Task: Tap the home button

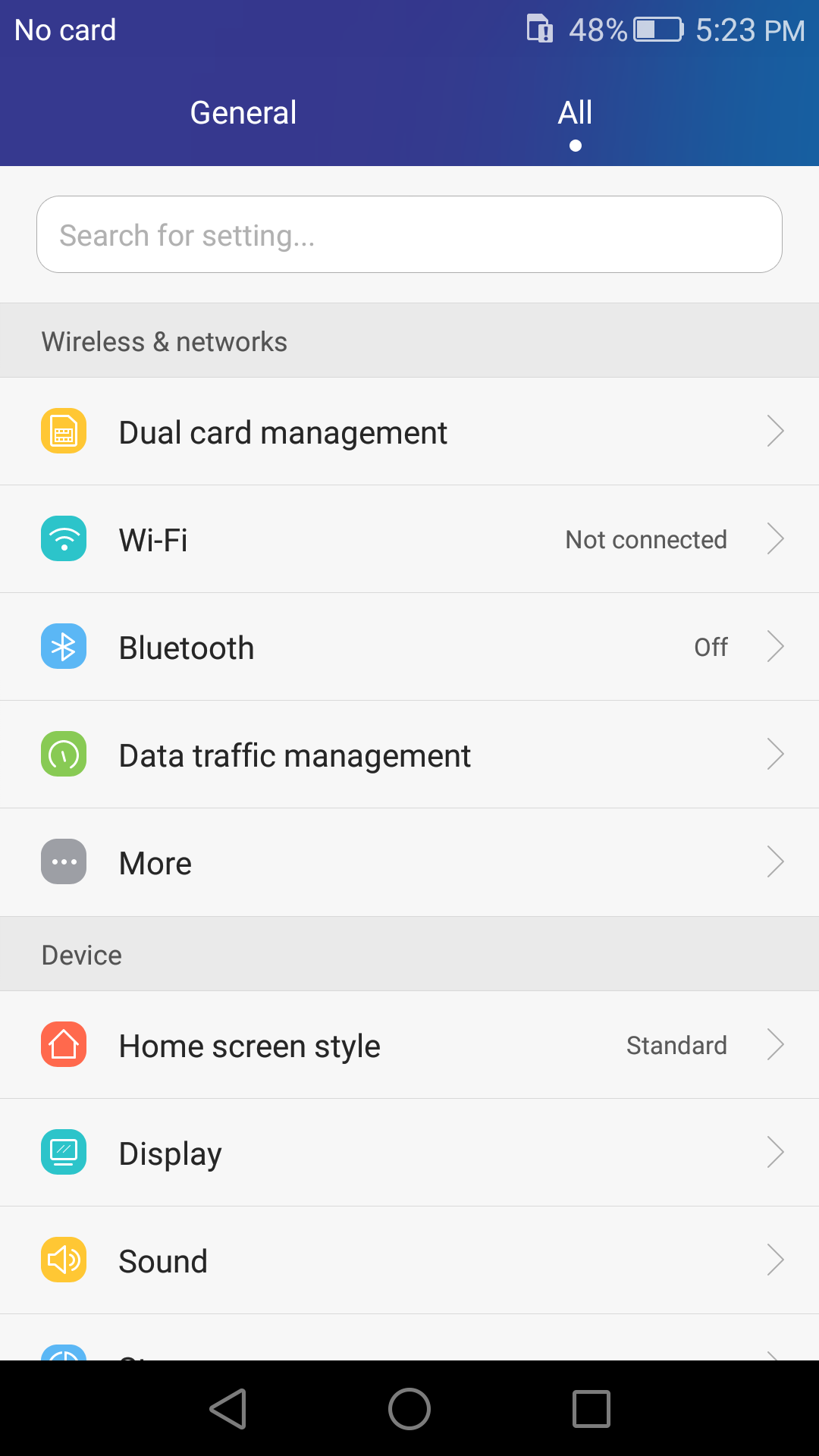Action: point(409,1409)
